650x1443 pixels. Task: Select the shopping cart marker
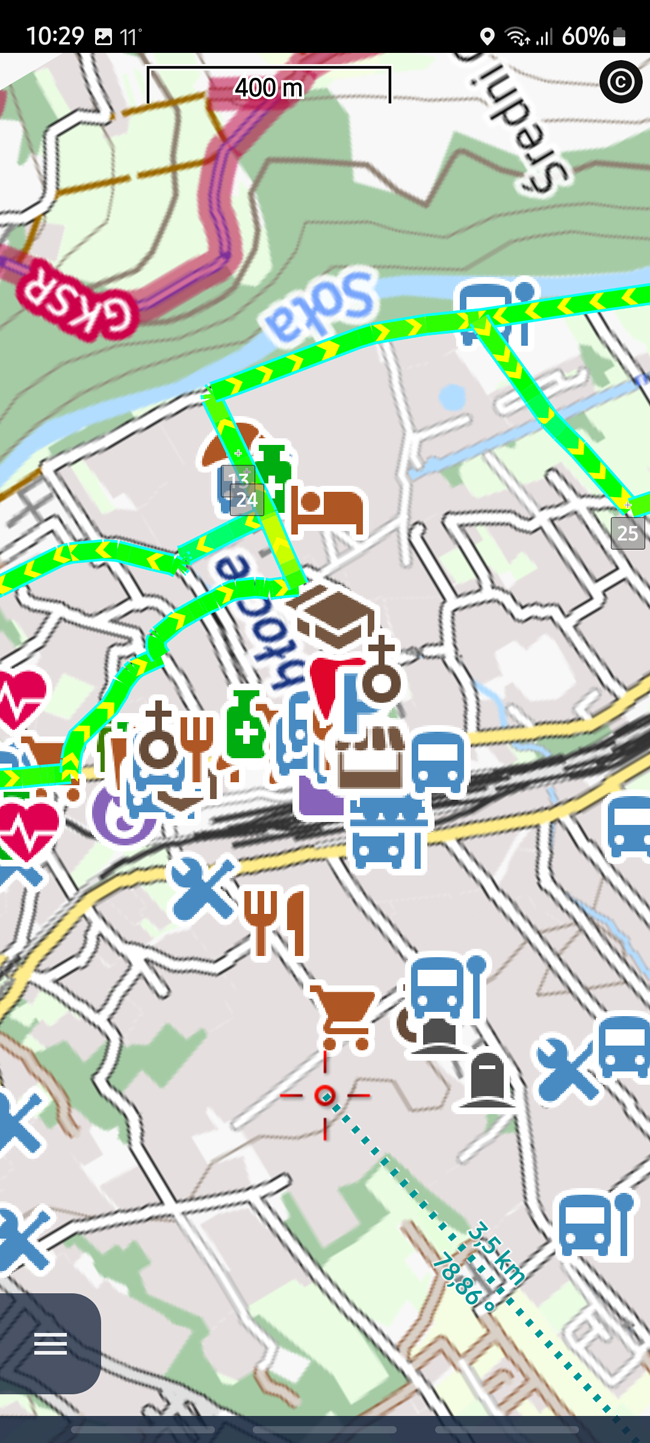click(344, 1015)
